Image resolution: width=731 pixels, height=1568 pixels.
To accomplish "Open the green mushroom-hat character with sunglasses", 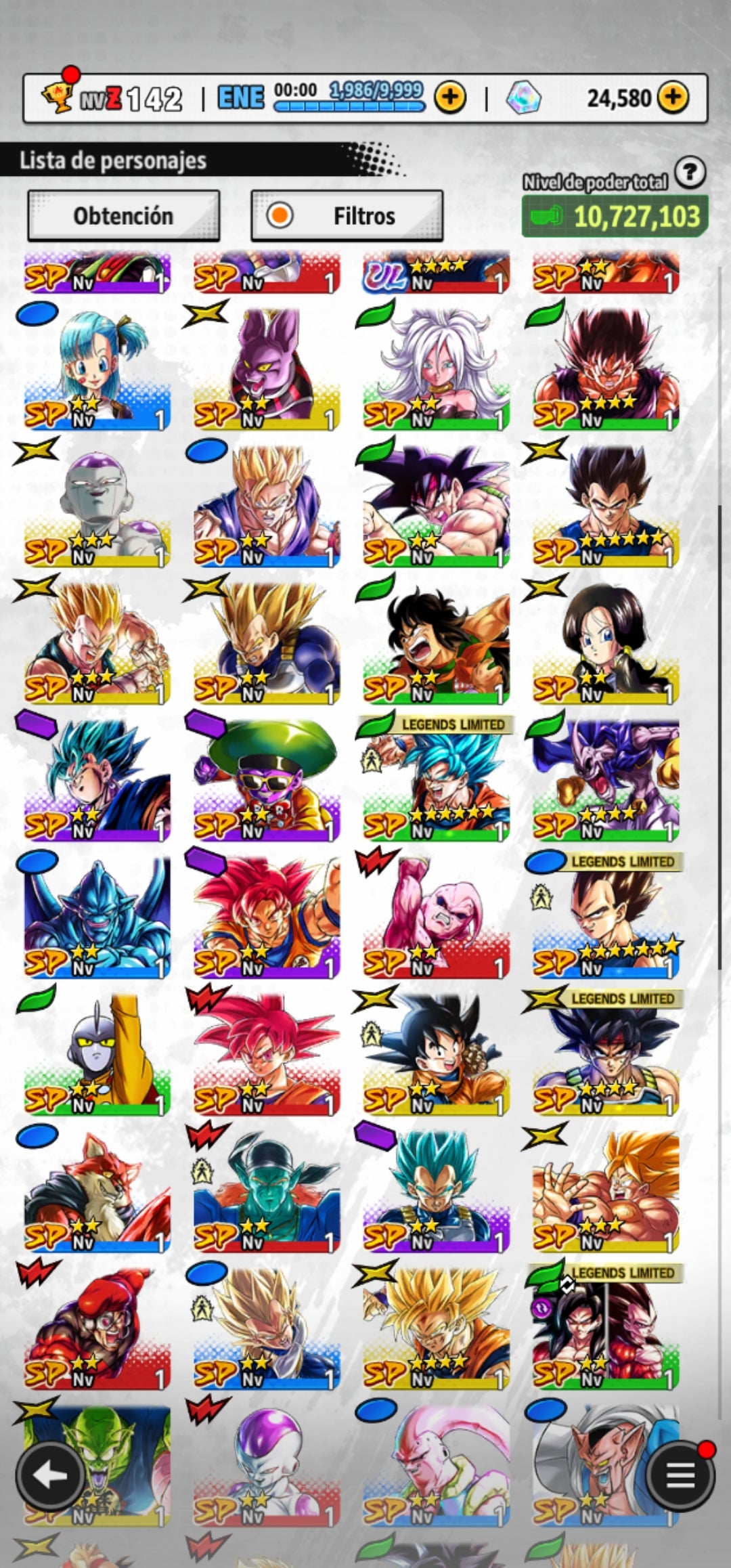I will [x=266, y=779].
